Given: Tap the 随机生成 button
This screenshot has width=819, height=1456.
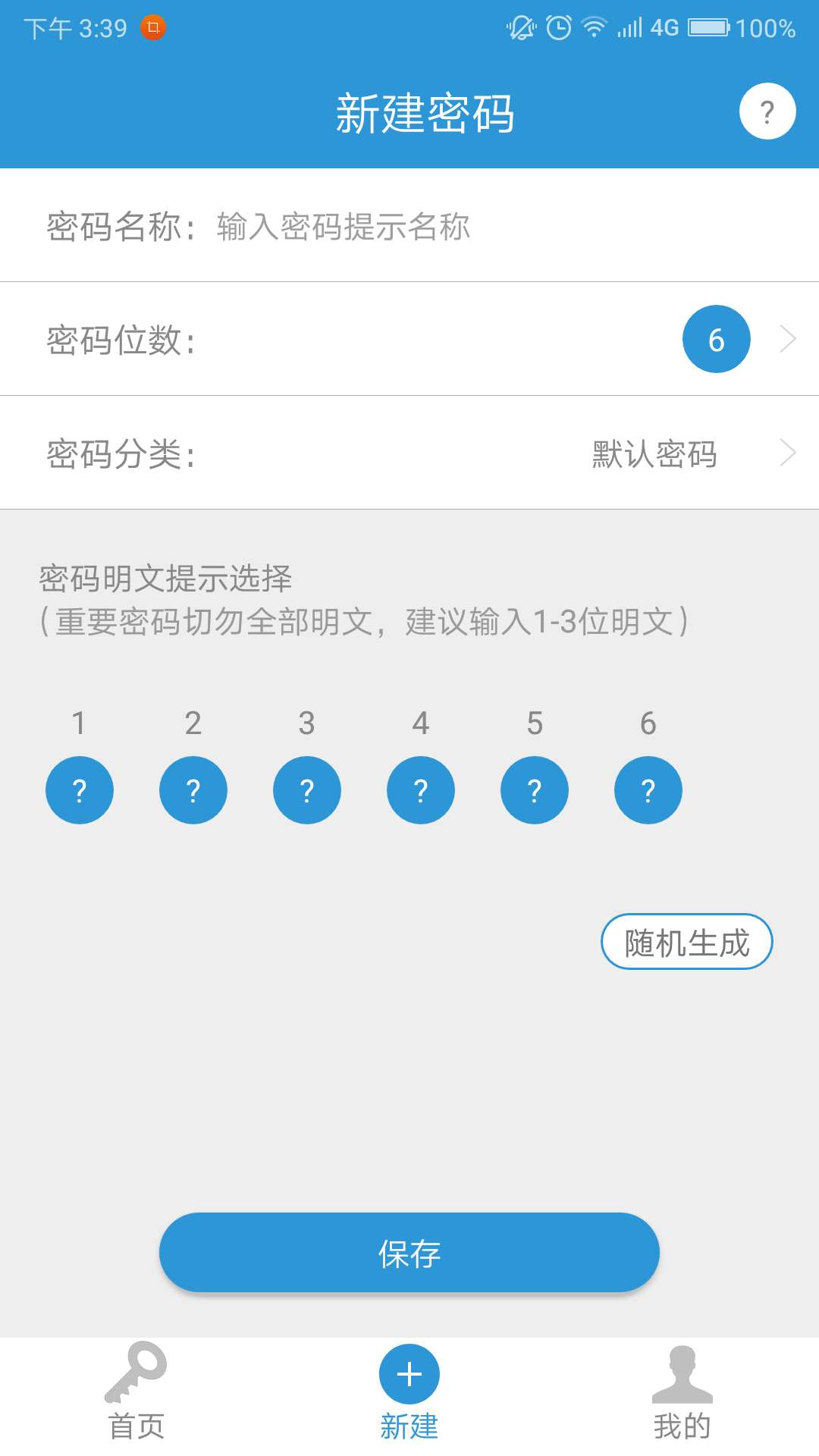Looking at the screenshot, I should pos(686,941).
